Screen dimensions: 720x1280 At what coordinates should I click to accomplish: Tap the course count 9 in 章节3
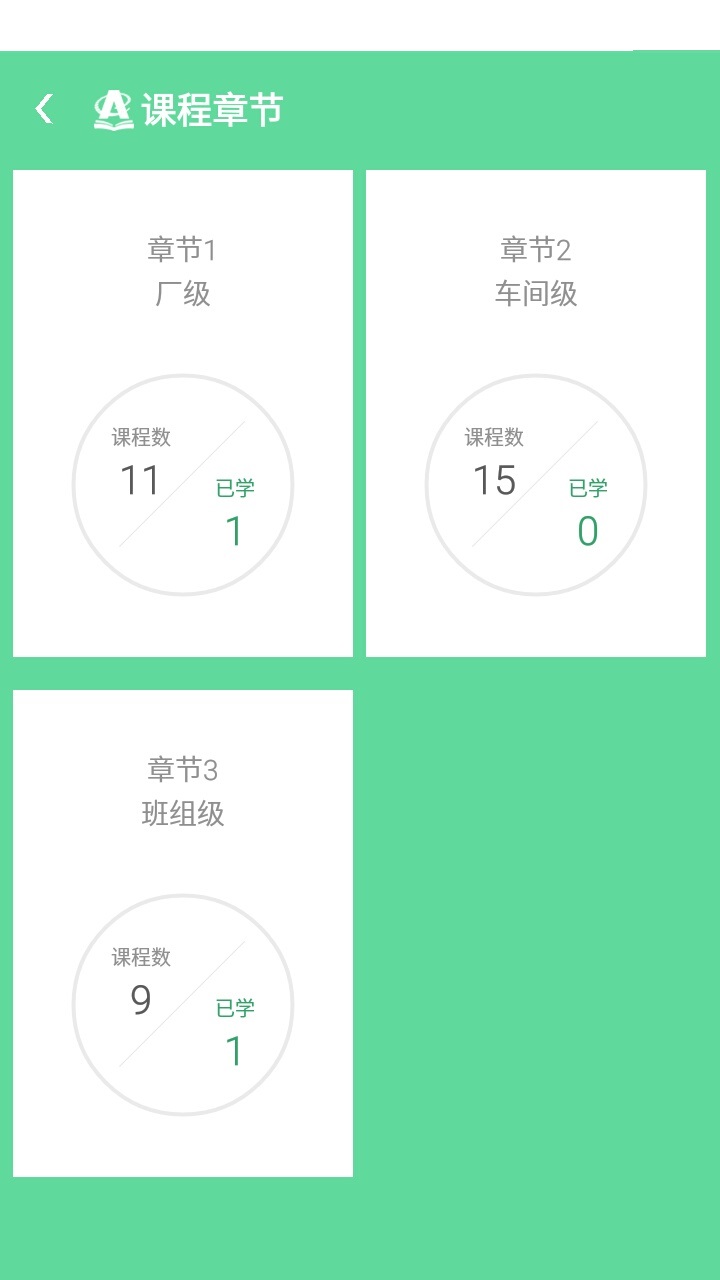pyautogui.click(x=140, y=1000)
